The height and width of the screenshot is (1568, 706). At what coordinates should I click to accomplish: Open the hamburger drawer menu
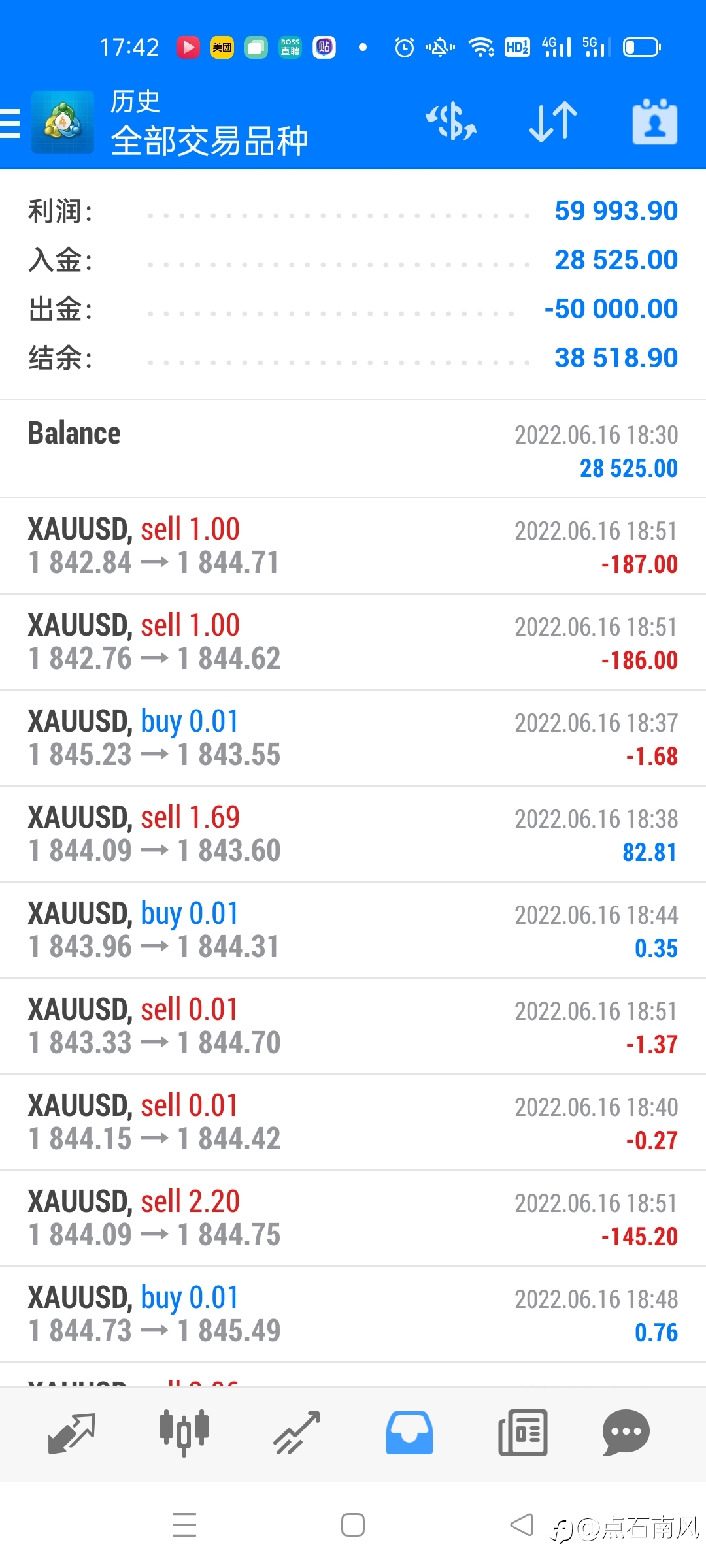tap(10, 123)
